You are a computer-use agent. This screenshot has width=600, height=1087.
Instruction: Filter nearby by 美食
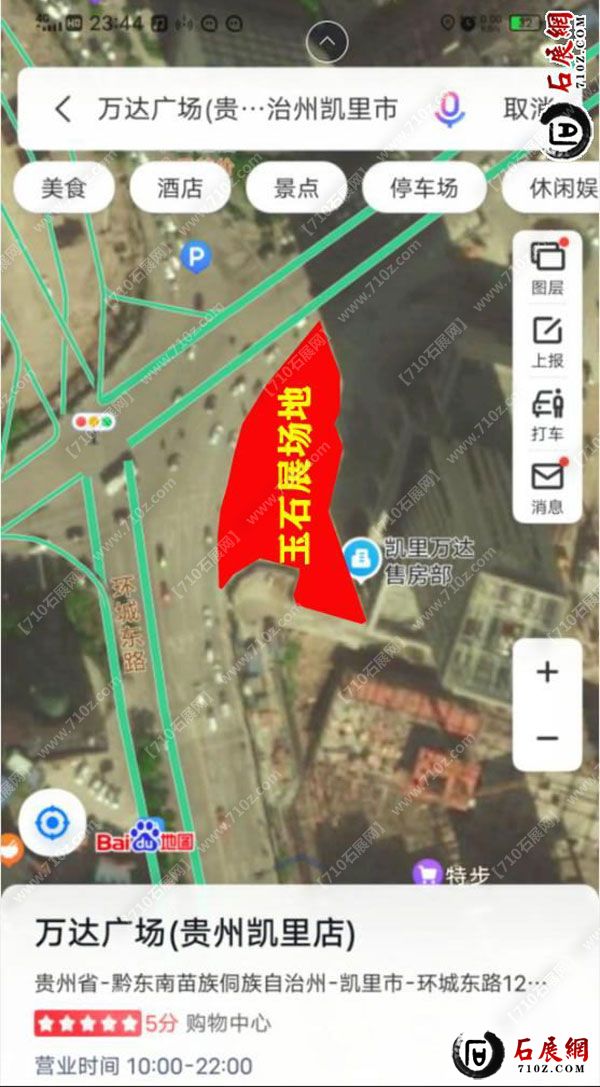click(x=64, y=188)
